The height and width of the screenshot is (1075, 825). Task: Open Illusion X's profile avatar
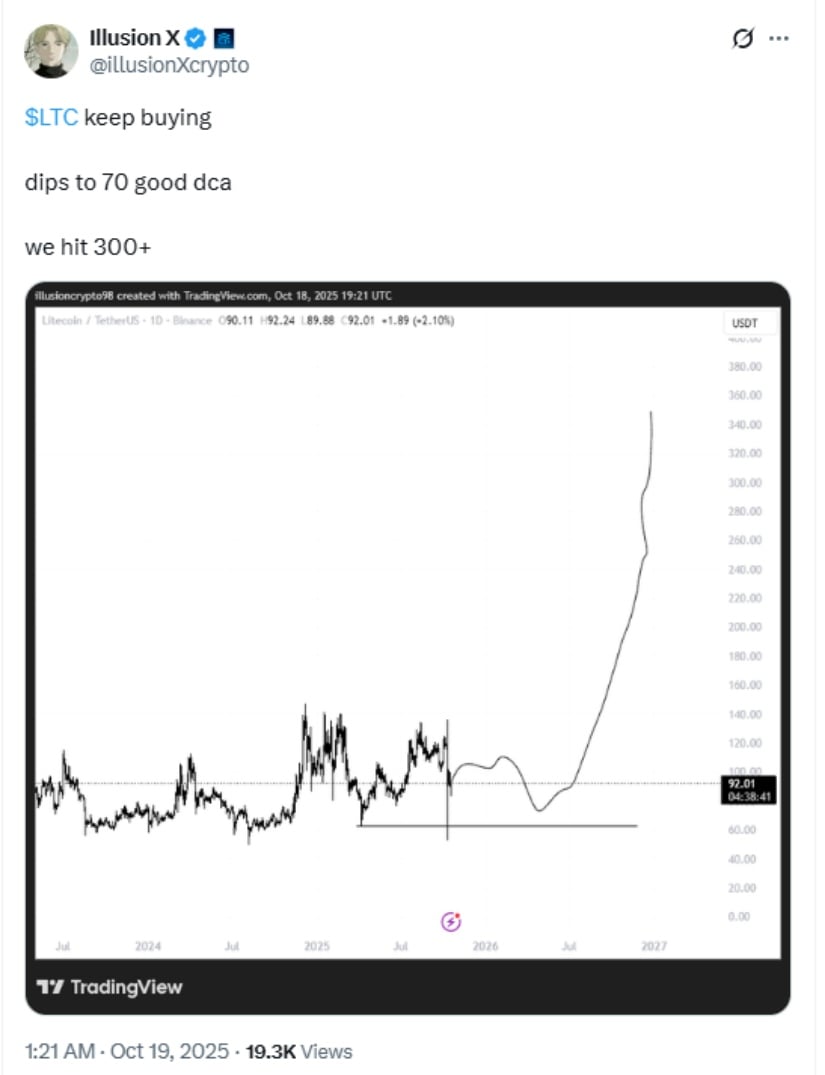50,50
